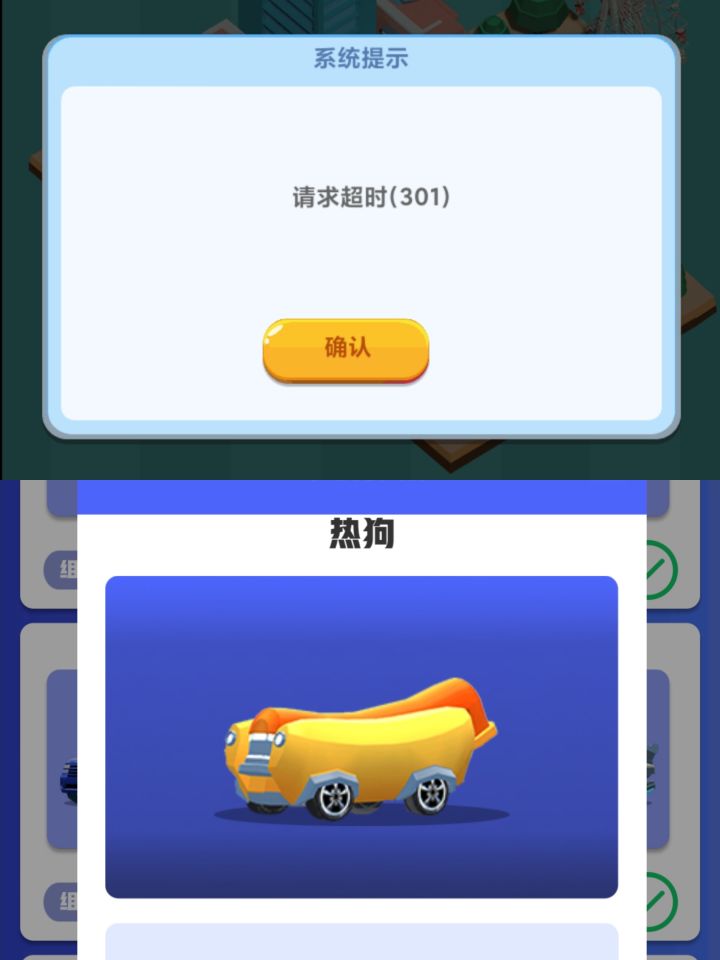This screenshot has width=720, height=960.
Task: Tap the blue gradient preview background
Action: (x=200, y=640)
